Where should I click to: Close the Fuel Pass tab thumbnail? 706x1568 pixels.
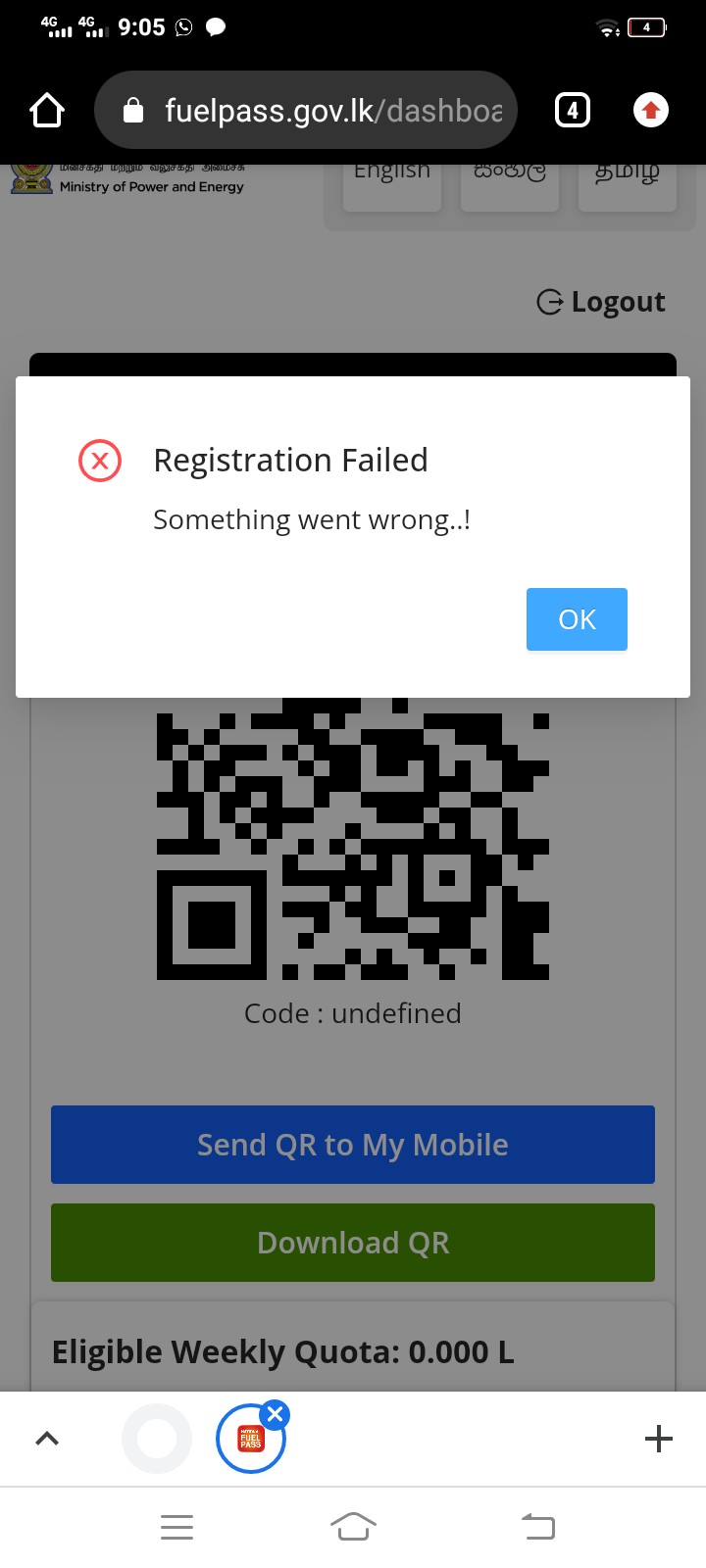[276, 1414]
